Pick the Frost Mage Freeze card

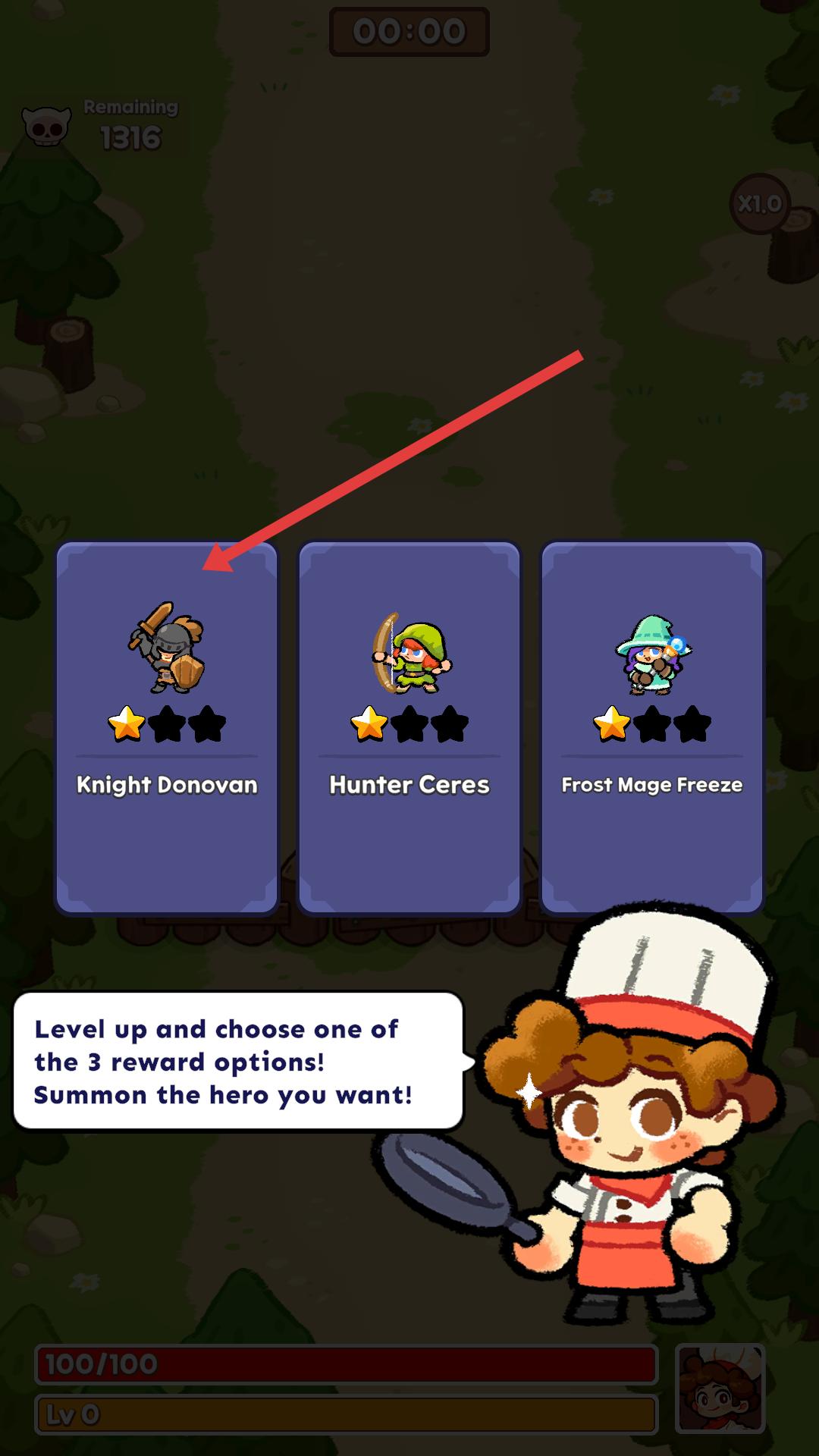point(651,728)
